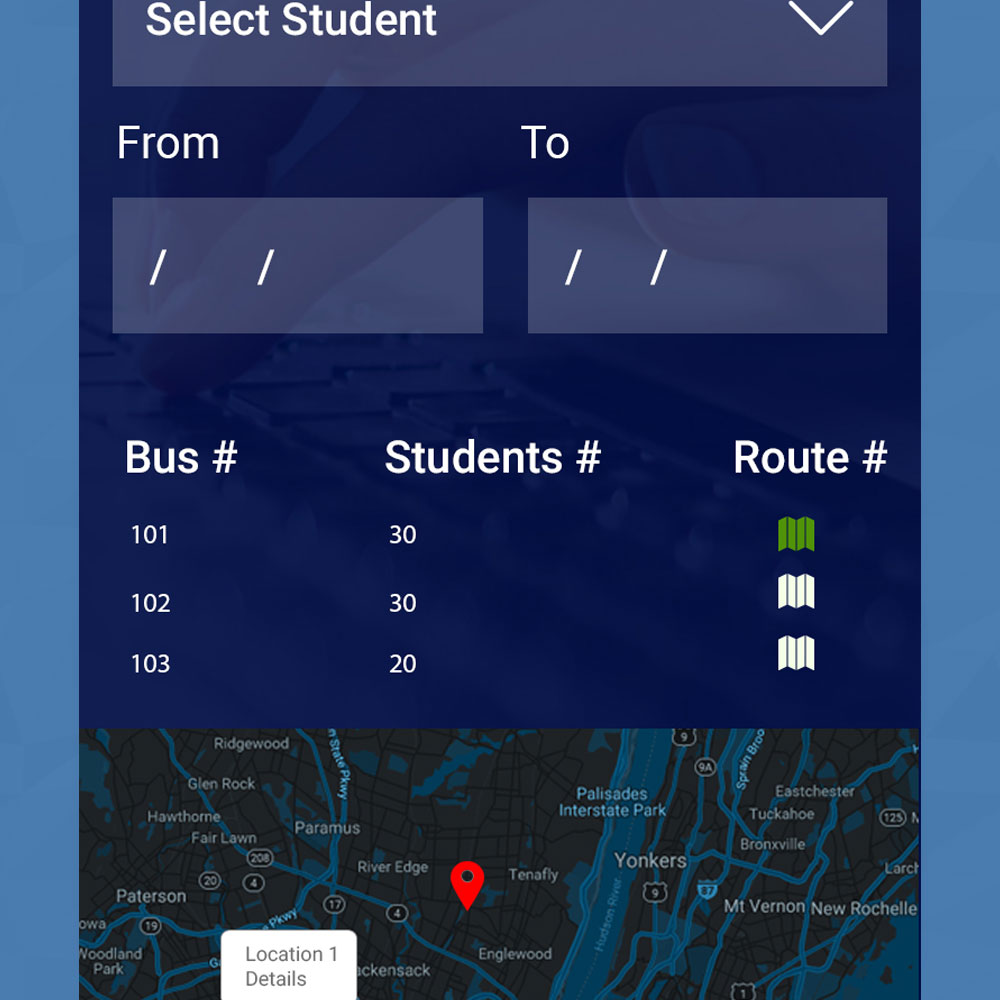This screenshot has height=1000, width=1000.
Task: Select the red location pin on the map
Action: pyautogui.click(x=467, y=882)
